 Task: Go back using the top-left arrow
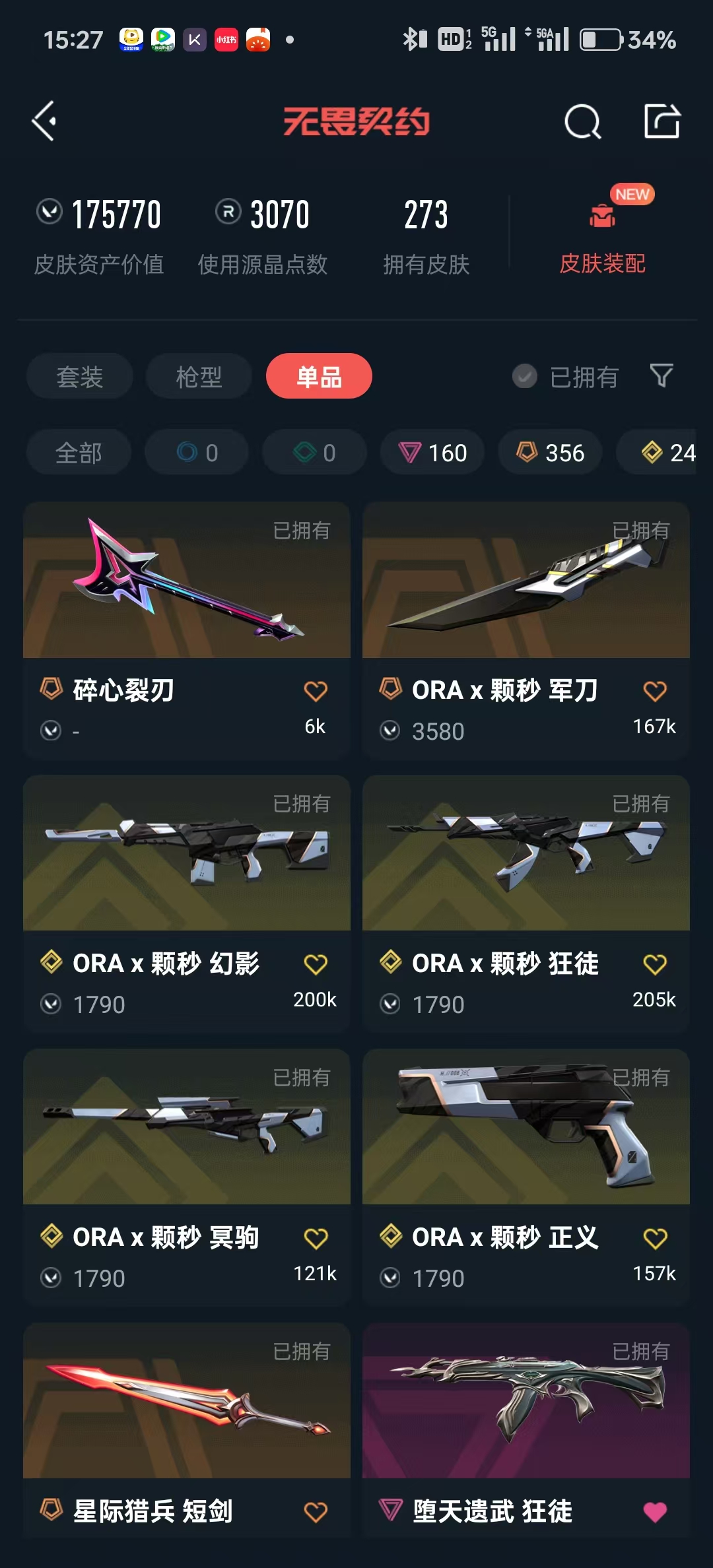click(x=45, y=121)
